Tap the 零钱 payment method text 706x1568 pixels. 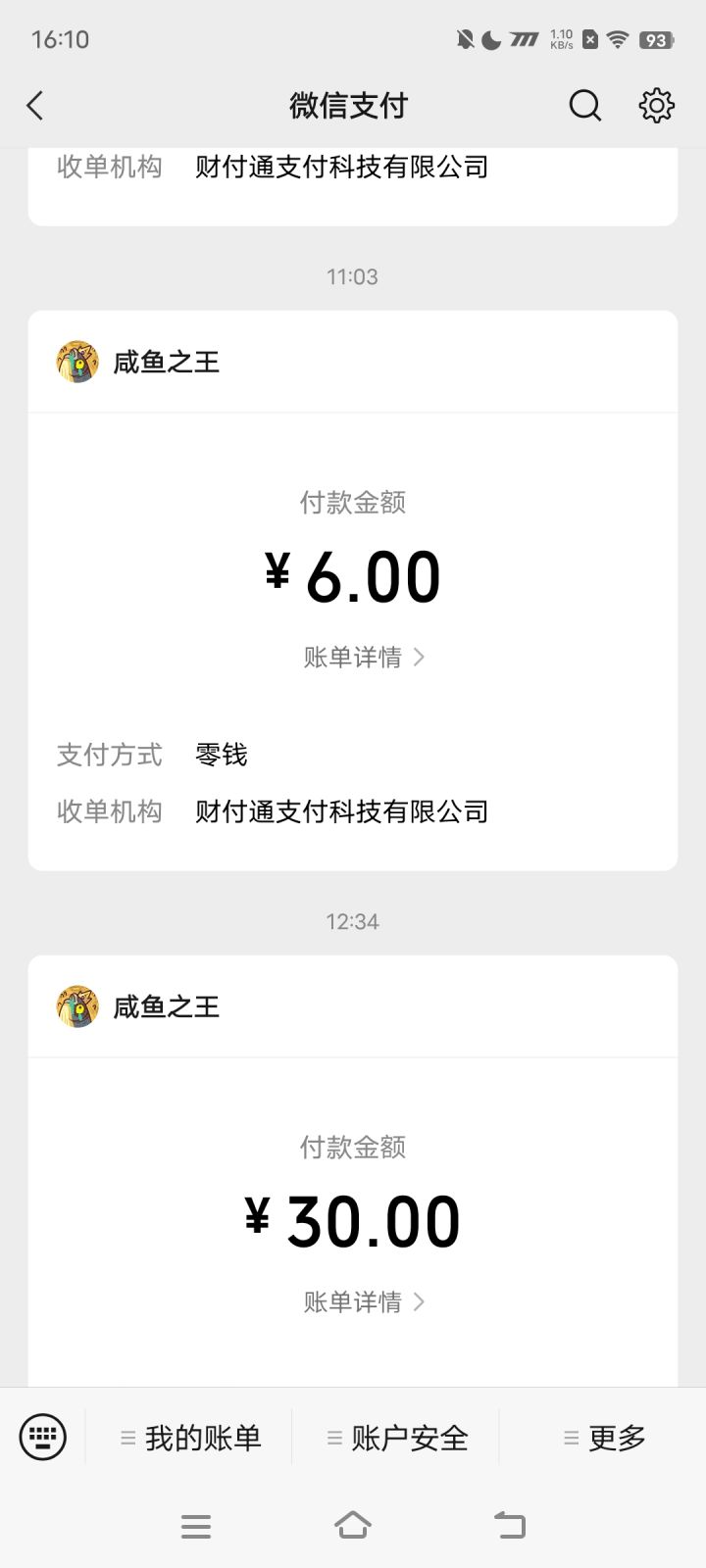[x=222, y=755]
